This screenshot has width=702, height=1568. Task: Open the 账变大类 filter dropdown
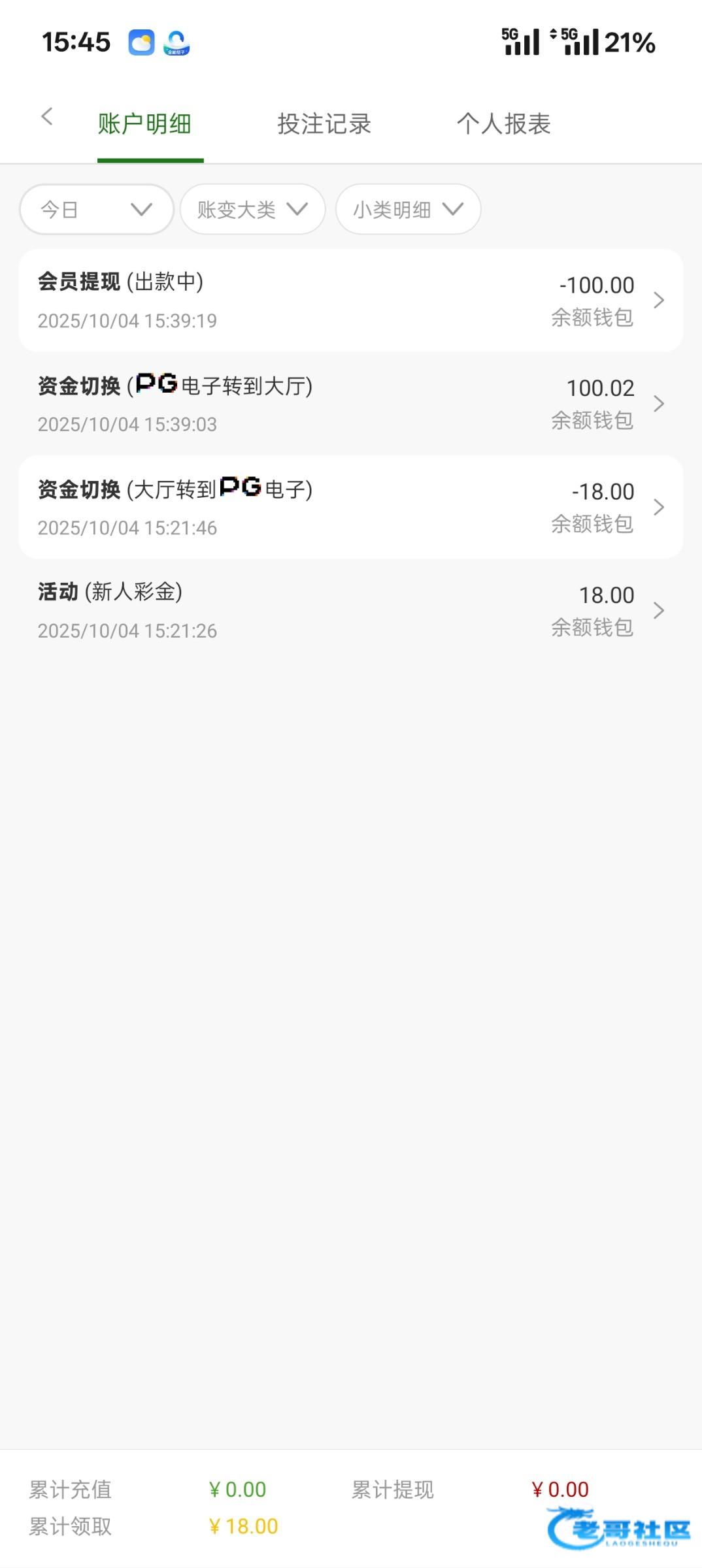coord(253,209)
